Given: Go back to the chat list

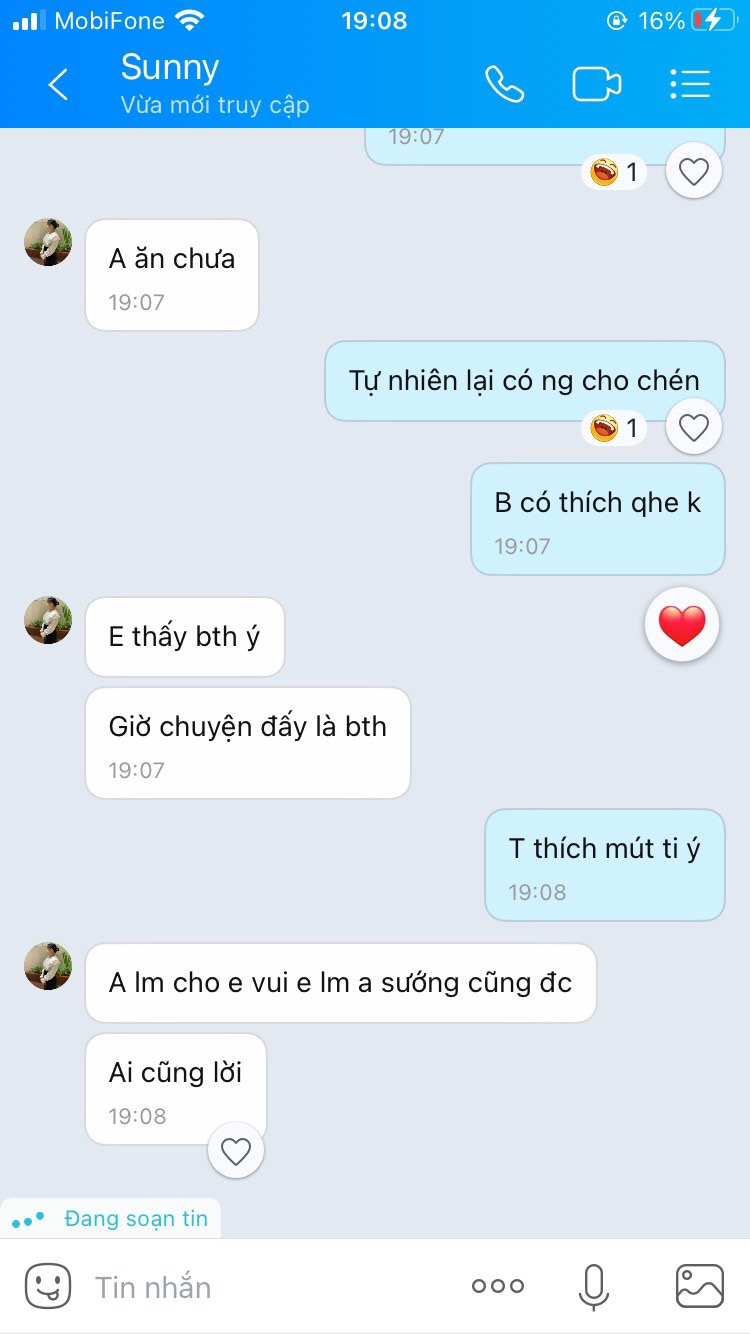Looking at the screenshot, I should coord(59,85).
